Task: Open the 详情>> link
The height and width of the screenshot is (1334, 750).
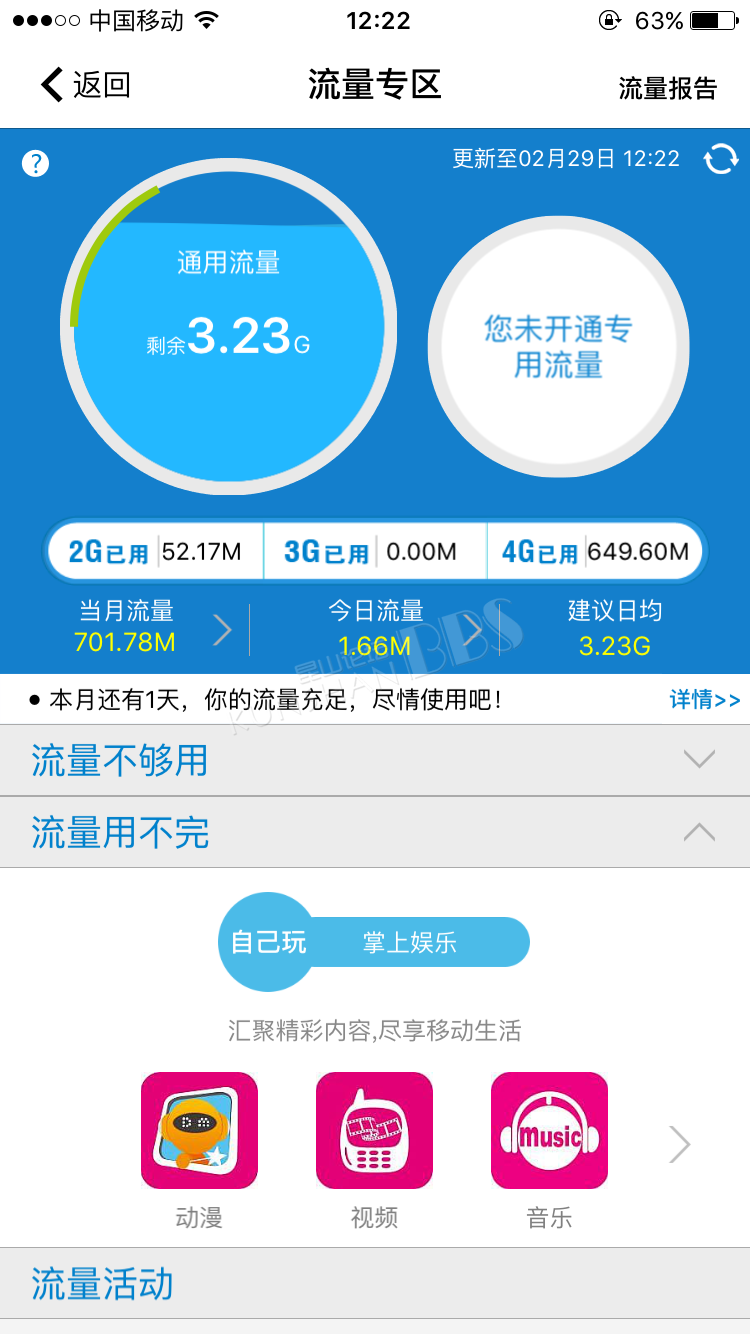Action: [x=705, y=700]
